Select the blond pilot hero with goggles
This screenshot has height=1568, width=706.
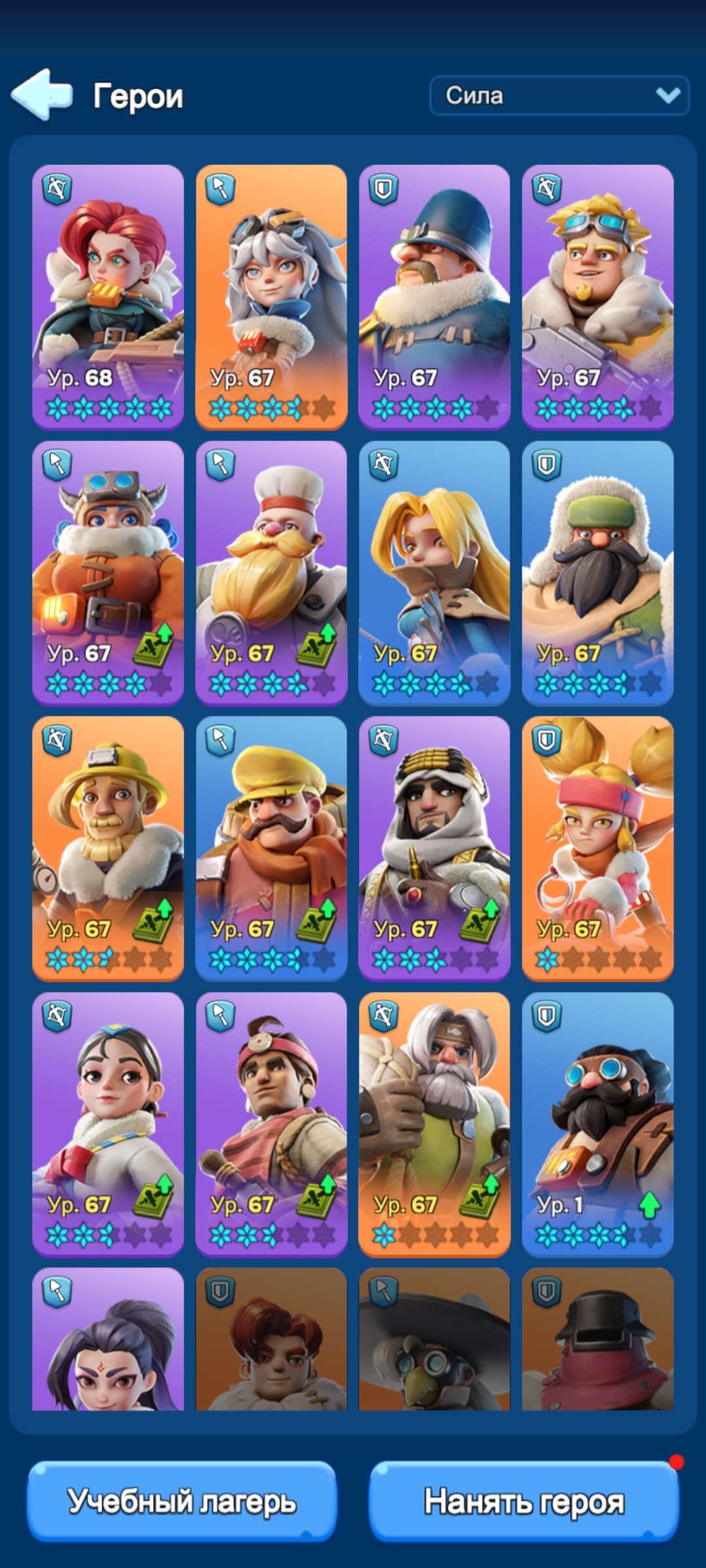click(x=598, y=297)
